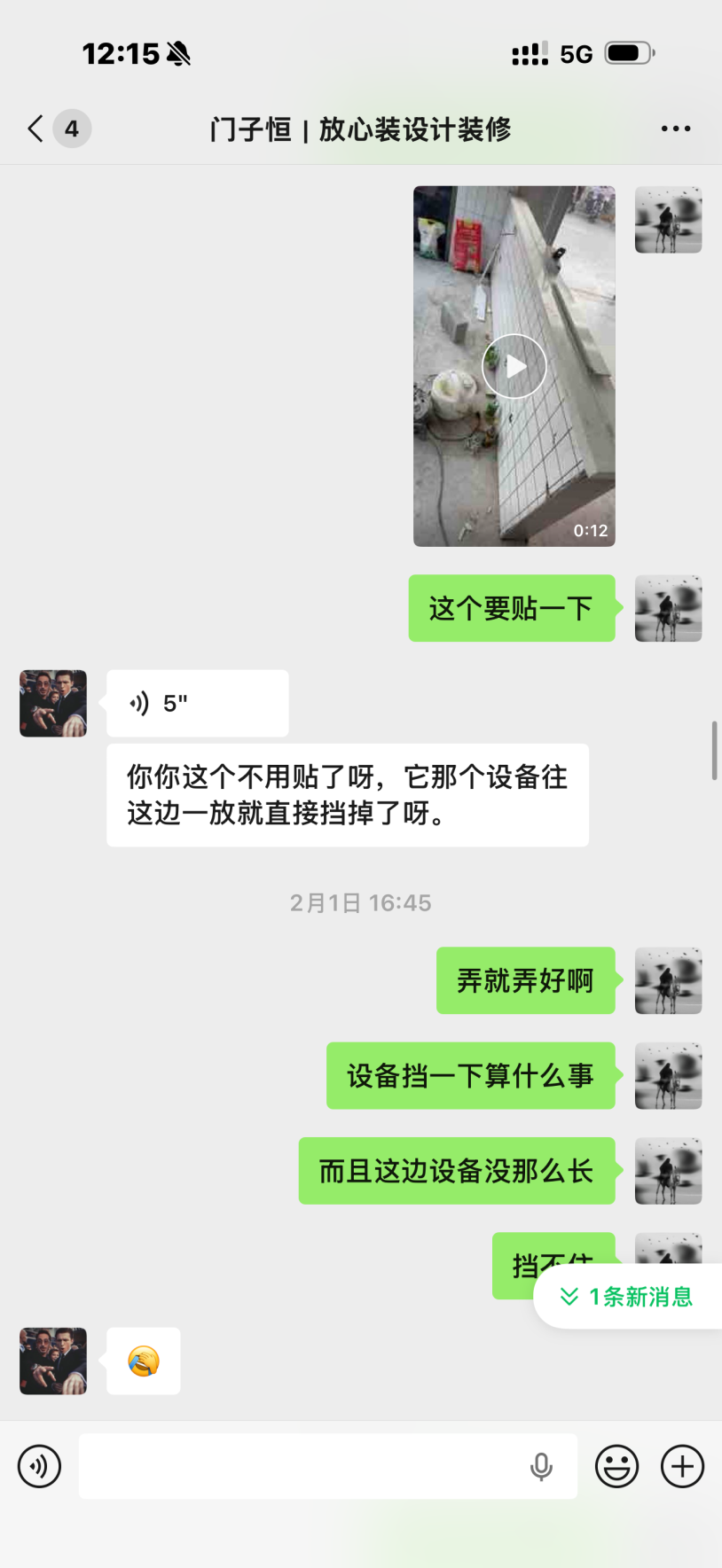Start voice-to-text with the microphone icon
The height and width of the screenshot is (1568, 722).
(541, 1467)
